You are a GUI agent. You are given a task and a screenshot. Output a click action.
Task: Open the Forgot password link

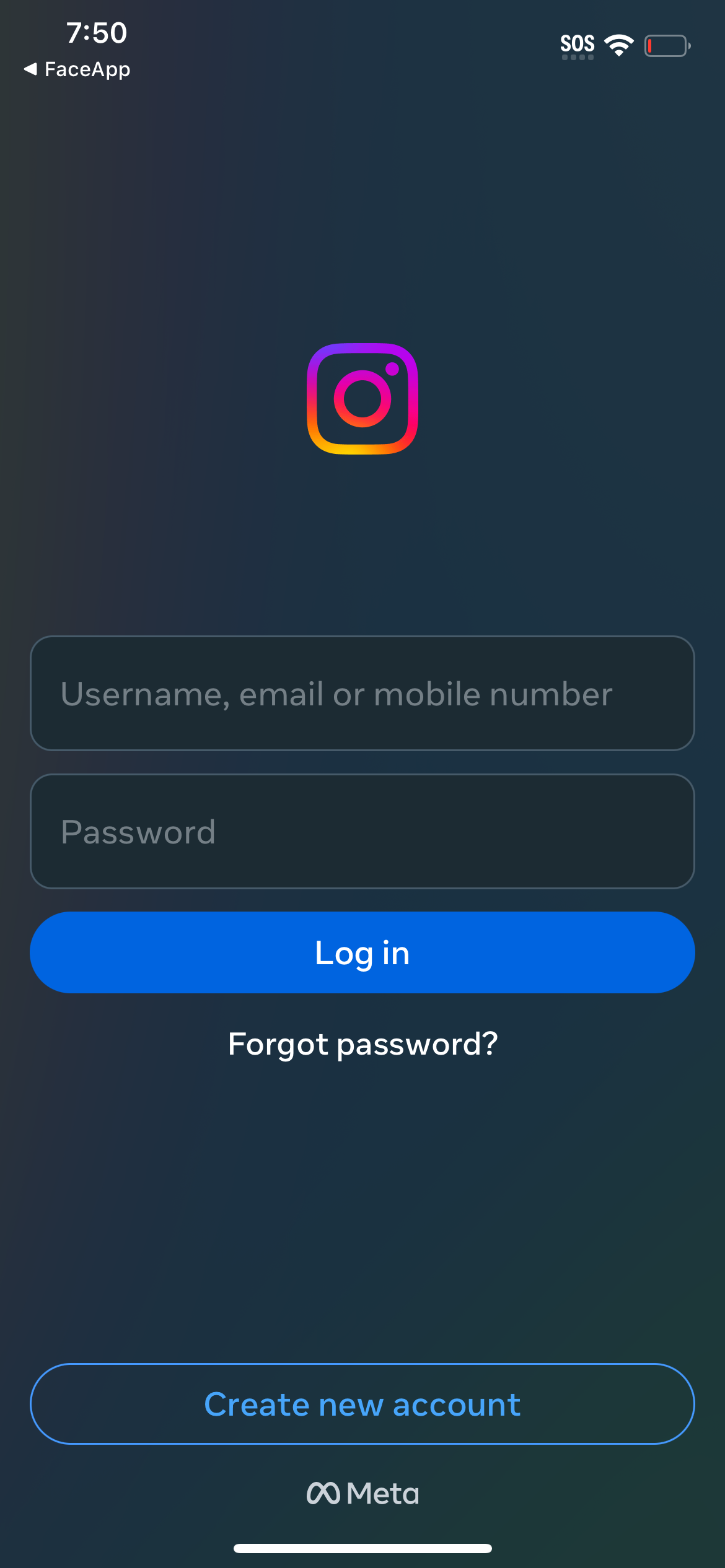coord(362,1044)
